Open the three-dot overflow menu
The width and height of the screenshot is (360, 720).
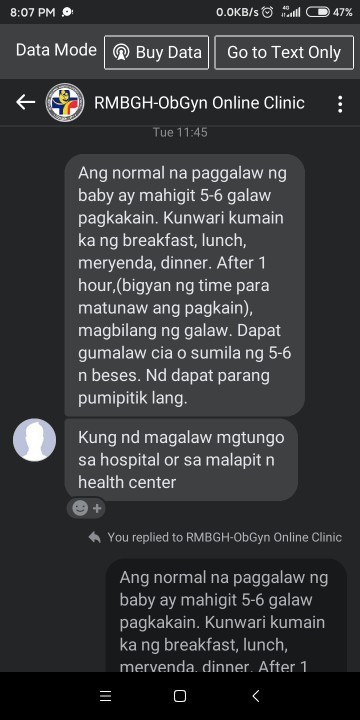pos(340,104)
